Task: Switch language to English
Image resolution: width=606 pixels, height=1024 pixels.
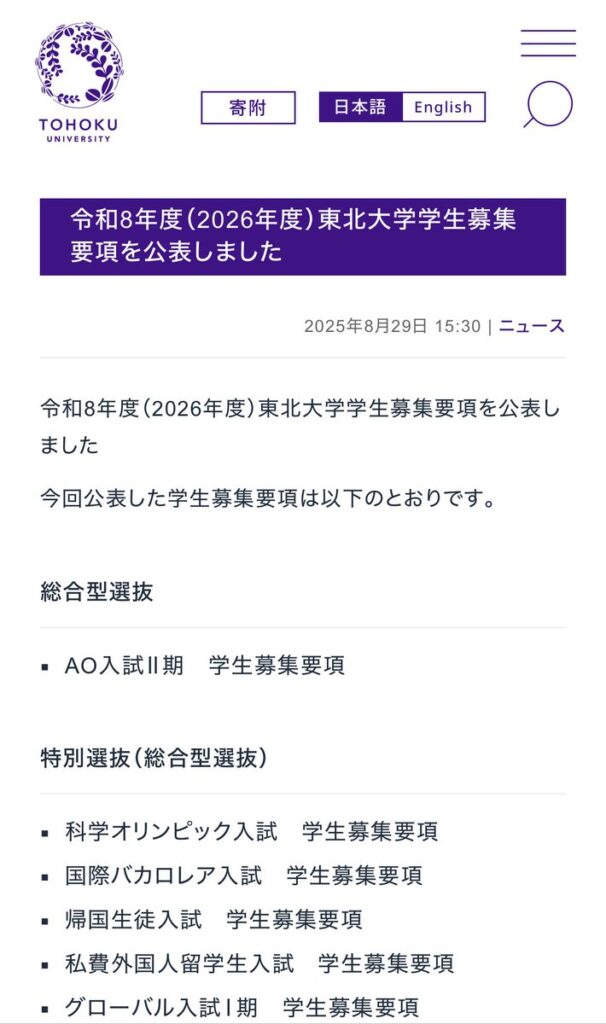Action: pyautogui.click(x=443, y=107)
